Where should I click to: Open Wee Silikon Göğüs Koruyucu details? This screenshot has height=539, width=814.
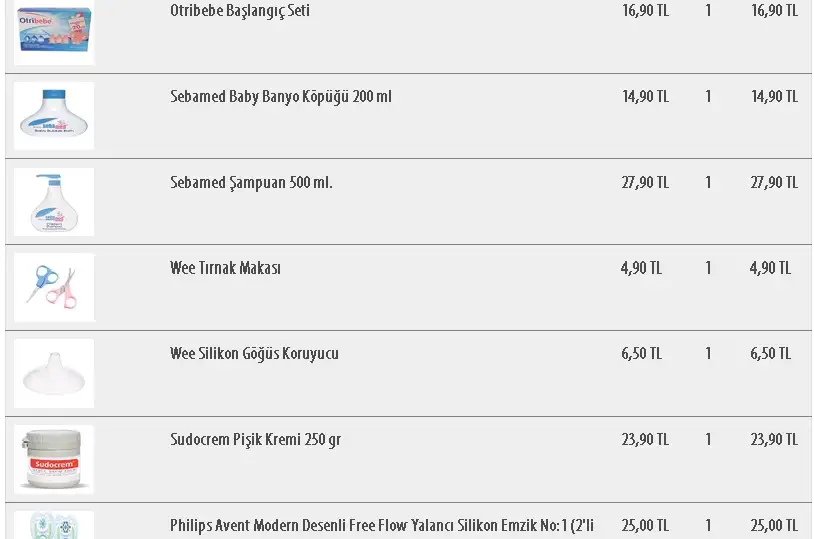(x=254, y=354)
